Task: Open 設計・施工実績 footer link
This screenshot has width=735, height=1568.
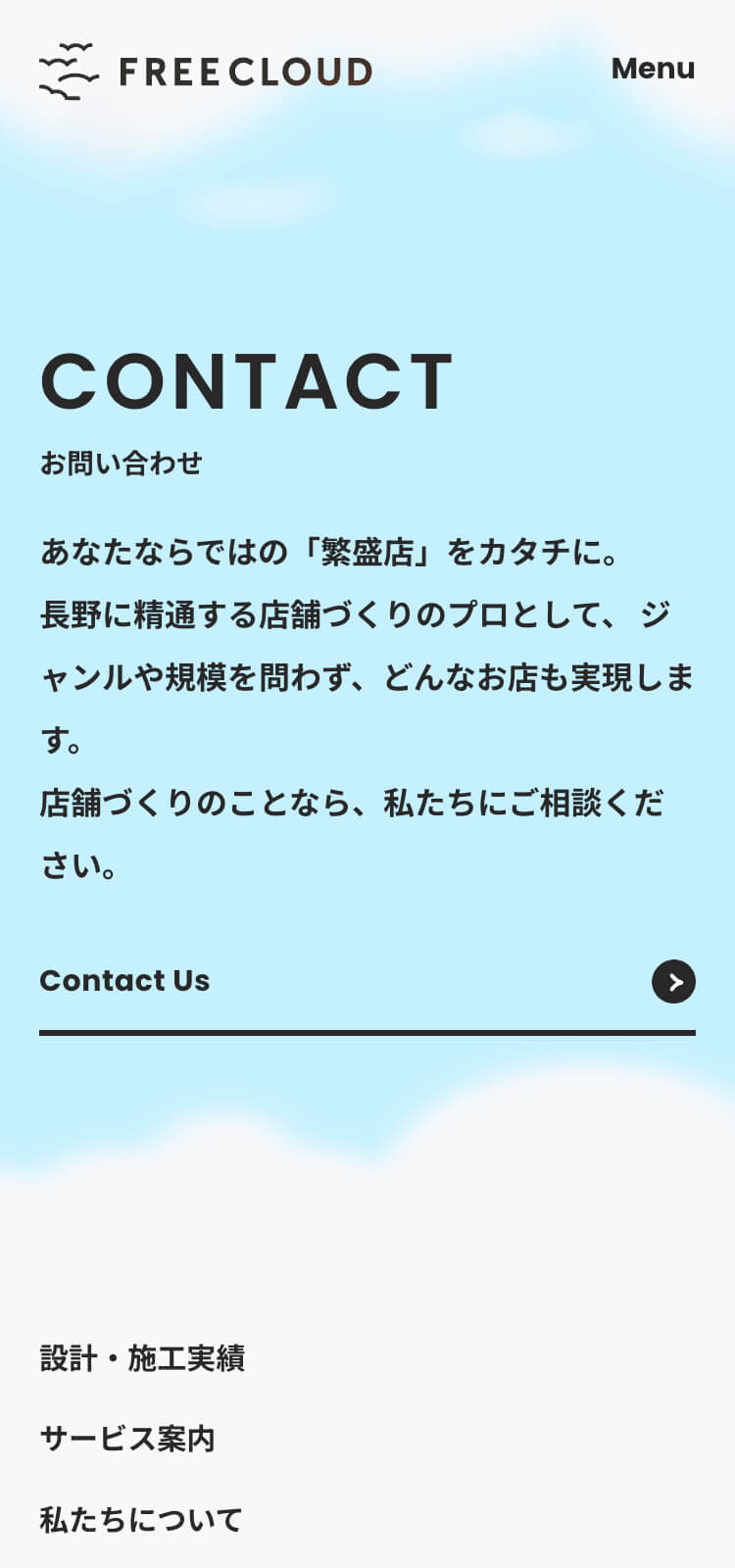Action: coord(142,1358)
